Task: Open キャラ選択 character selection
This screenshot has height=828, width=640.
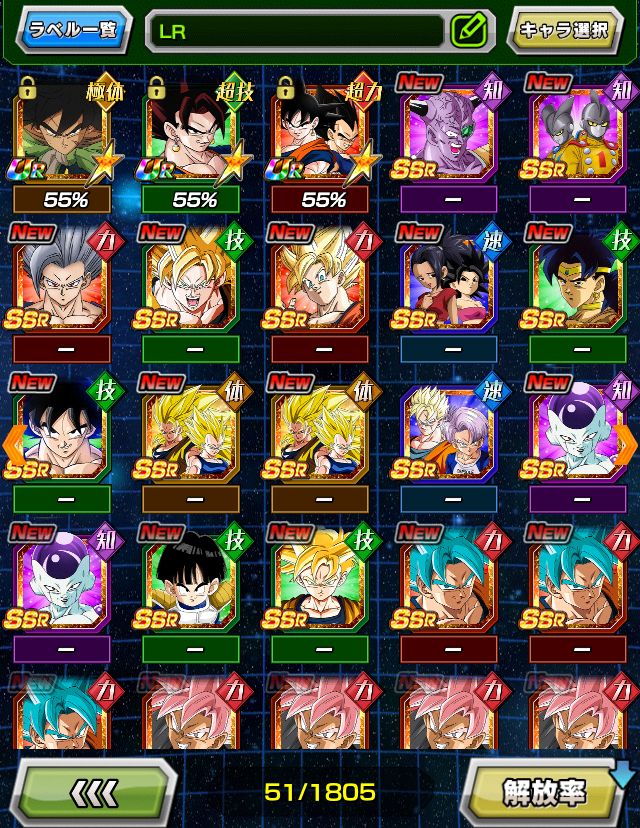Action: pos(563,30)
